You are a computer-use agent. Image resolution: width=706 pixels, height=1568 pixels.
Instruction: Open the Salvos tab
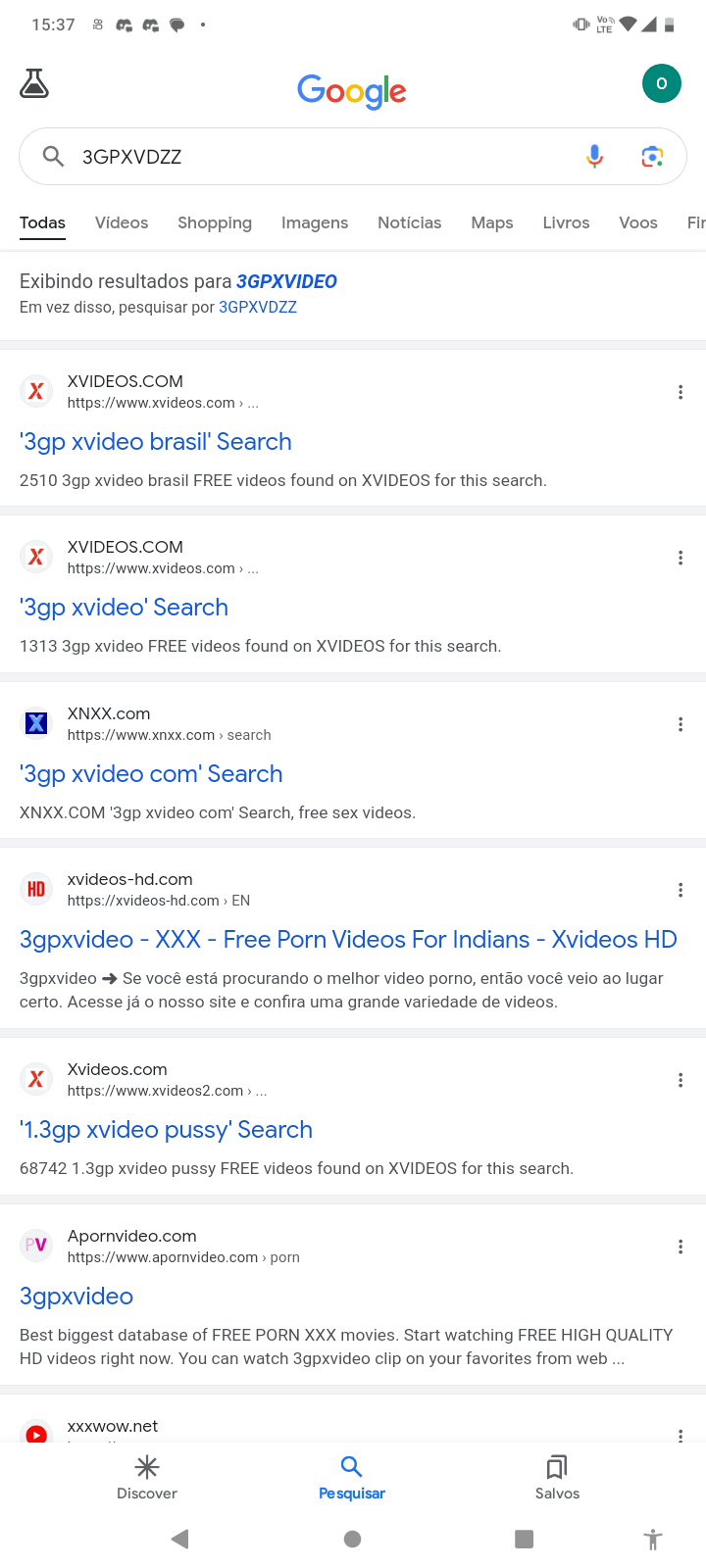pyautogui.click(x=557, y=1477)
